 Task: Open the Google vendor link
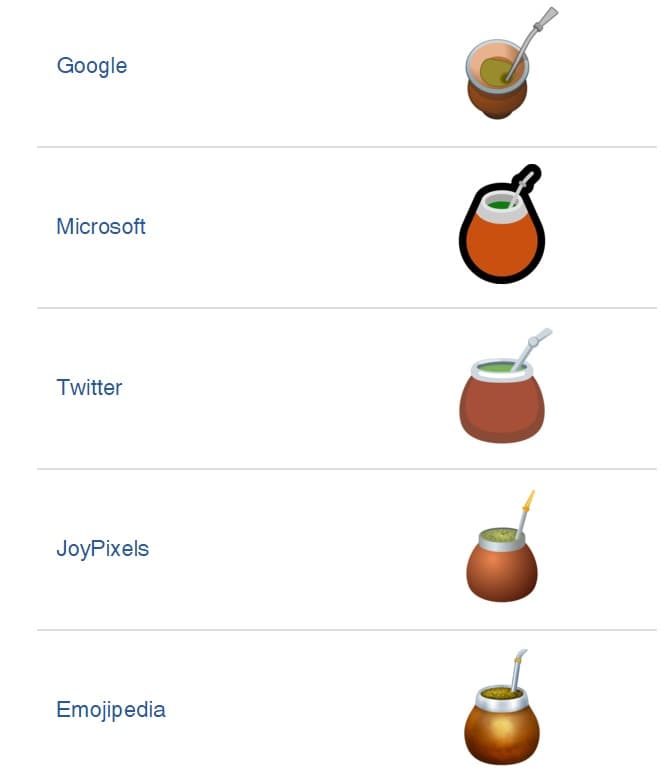point(92,66)
